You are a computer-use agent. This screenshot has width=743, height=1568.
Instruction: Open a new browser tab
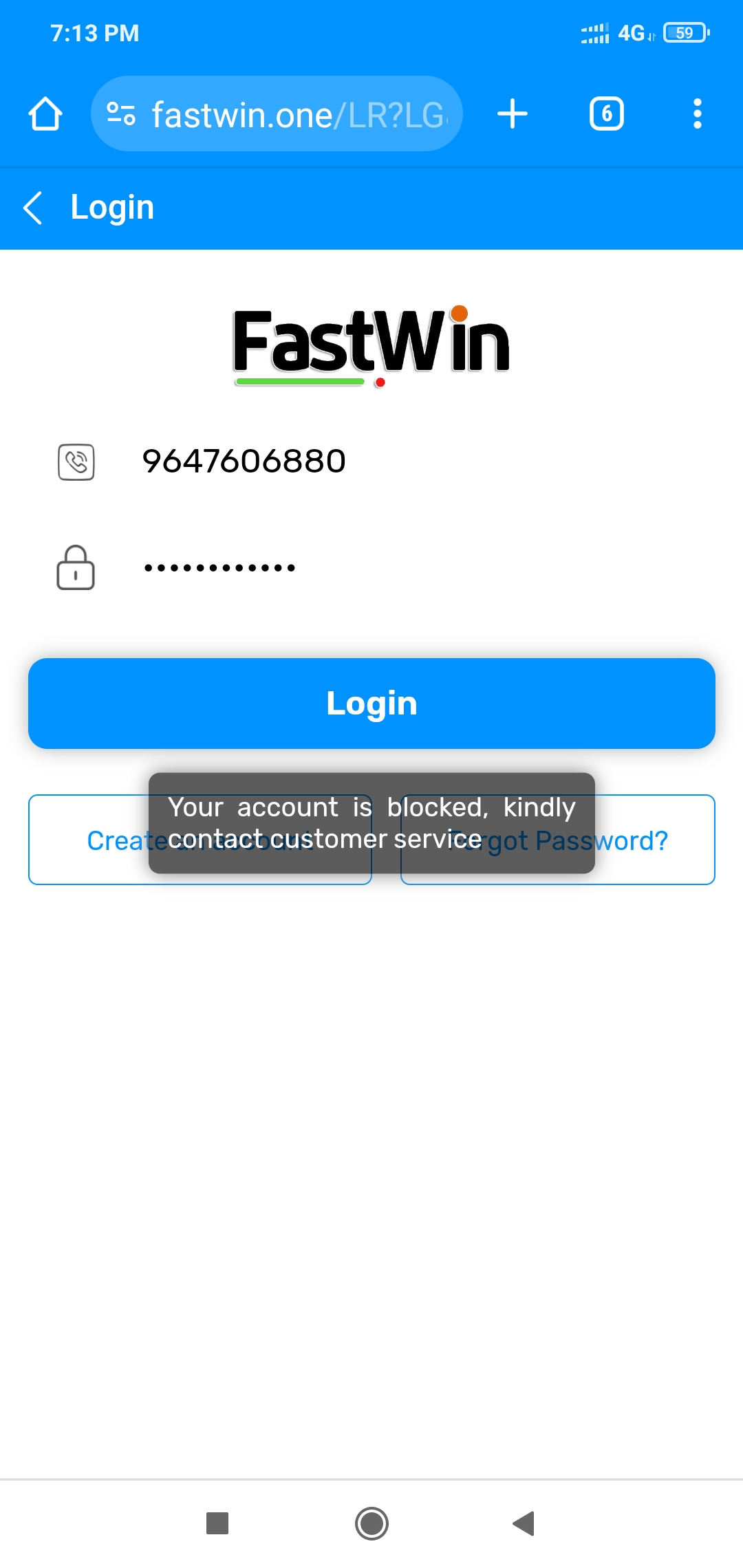click(513, 114)
